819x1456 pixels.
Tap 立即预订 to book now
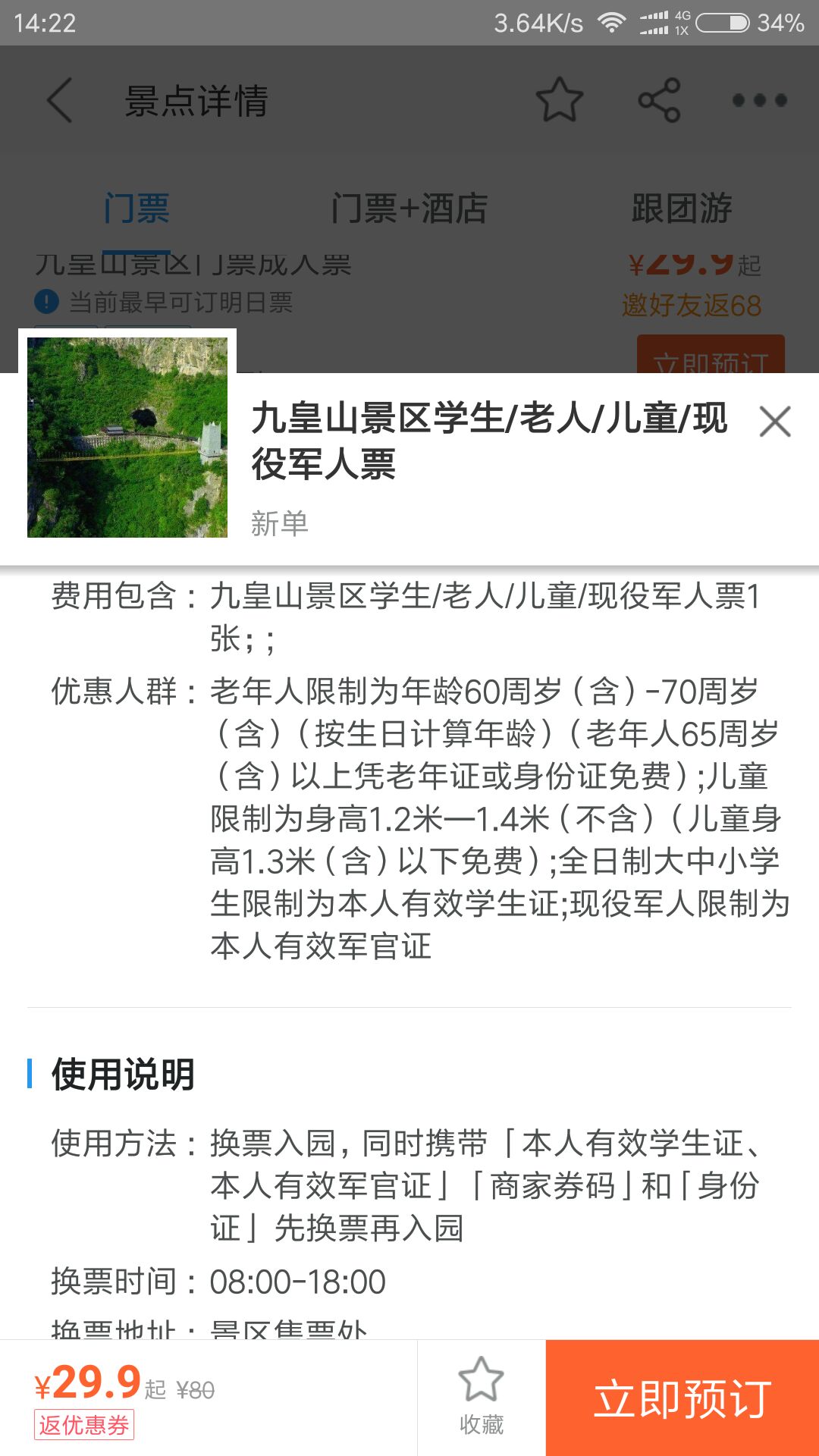coord(682,1398)
